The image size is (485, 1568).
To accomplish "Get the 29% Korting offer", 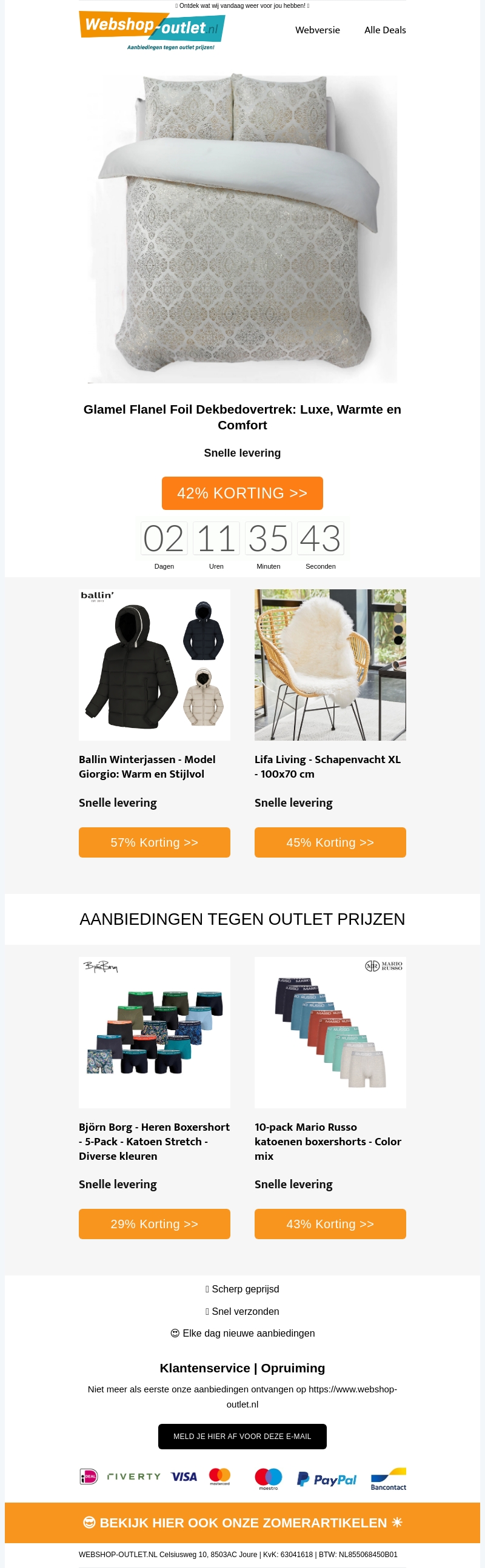I will pyautogui.click(x=154, y=1224).
